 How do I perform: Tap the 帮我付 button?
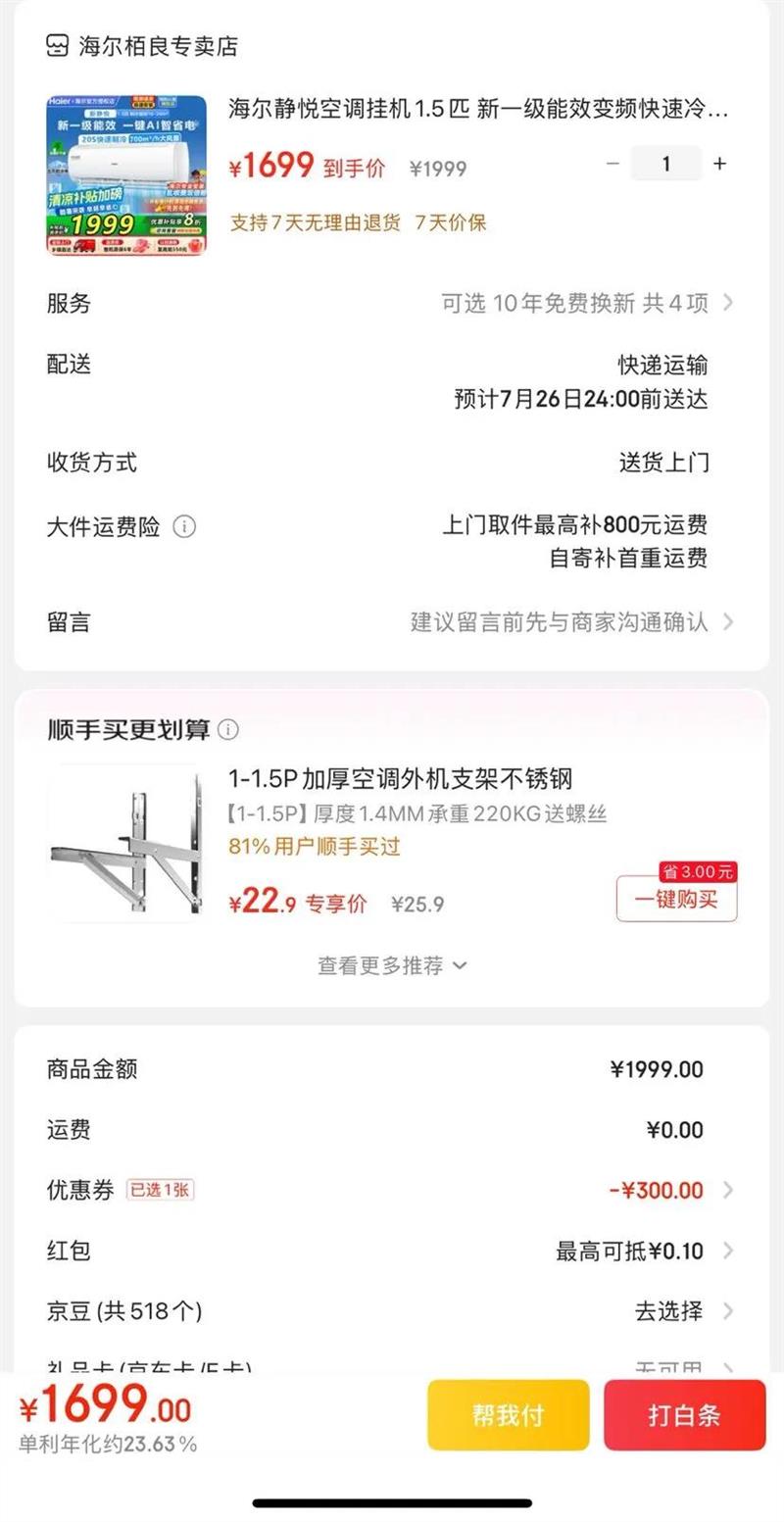(x=508, y=1415)
